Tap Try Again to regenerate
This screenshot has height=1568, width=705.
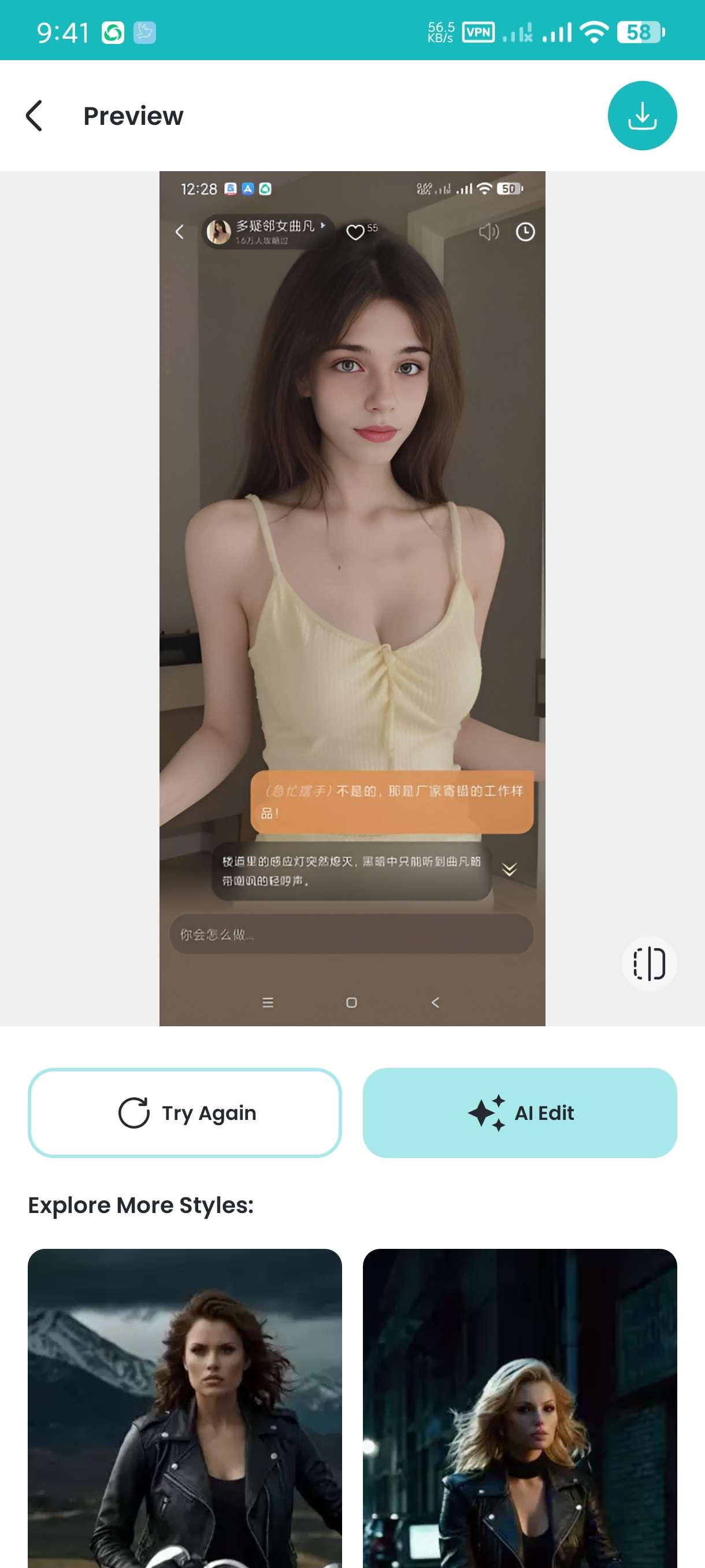pos(184,1113)
